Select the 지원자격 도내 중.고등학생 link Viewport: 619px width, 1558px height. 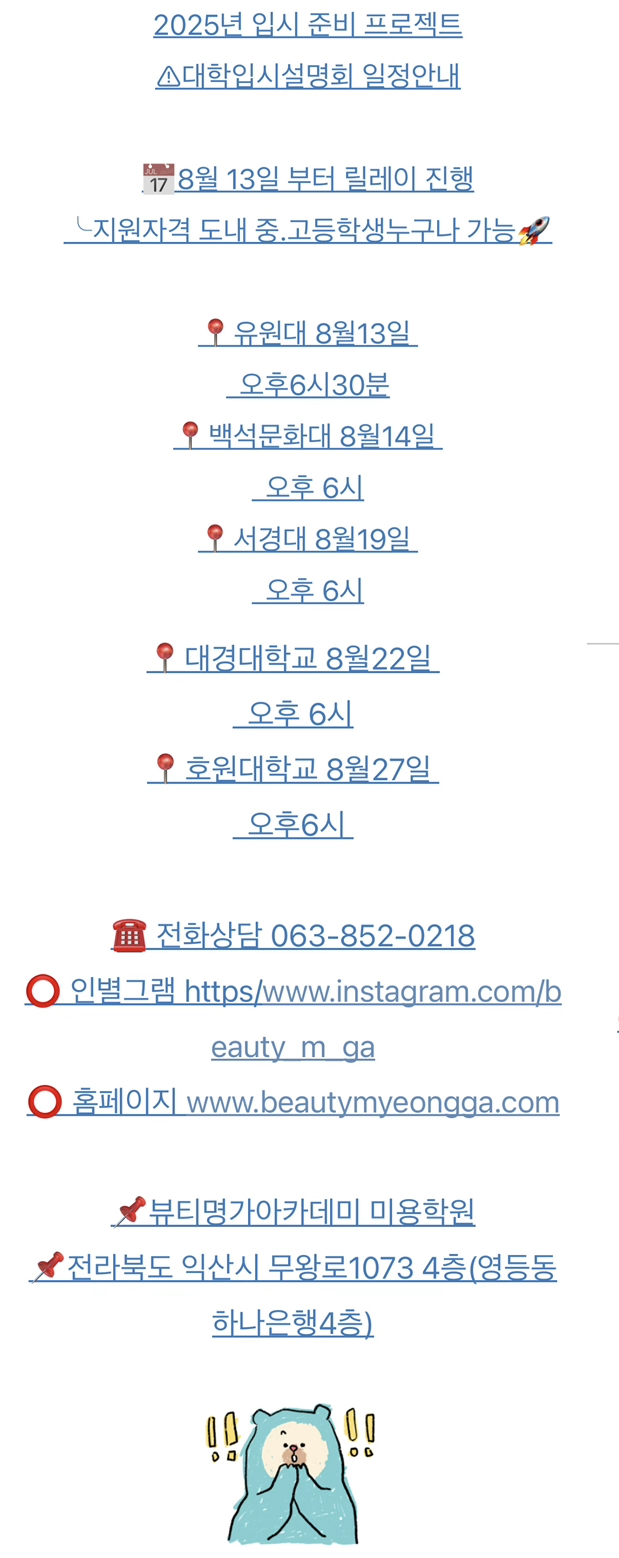click(308, 232)
